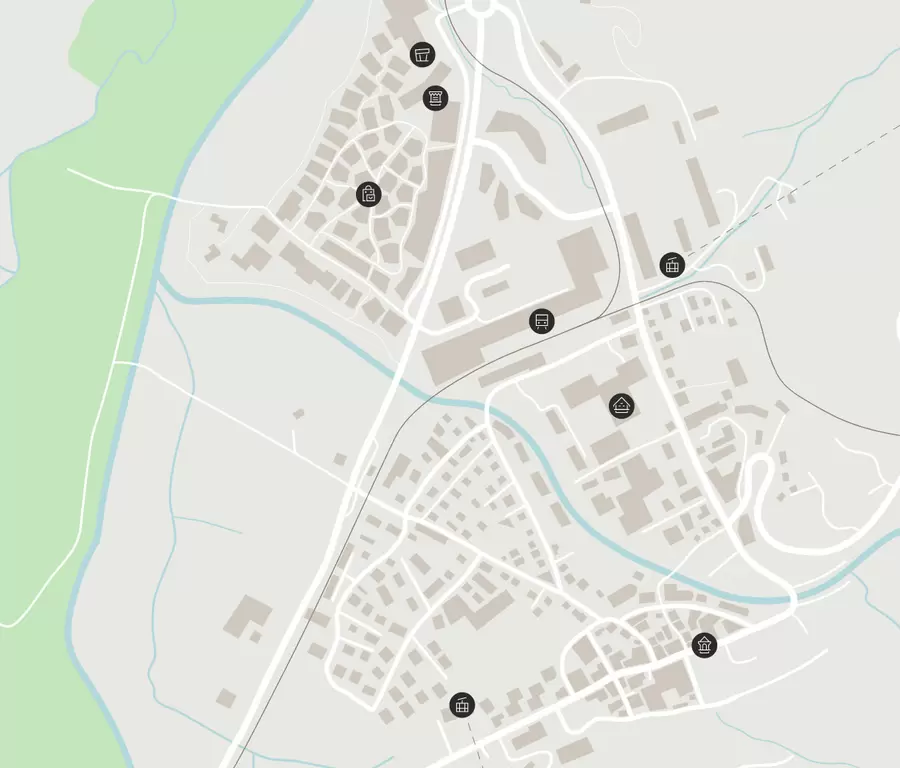Tap the pavilion landmark marker

705,644
